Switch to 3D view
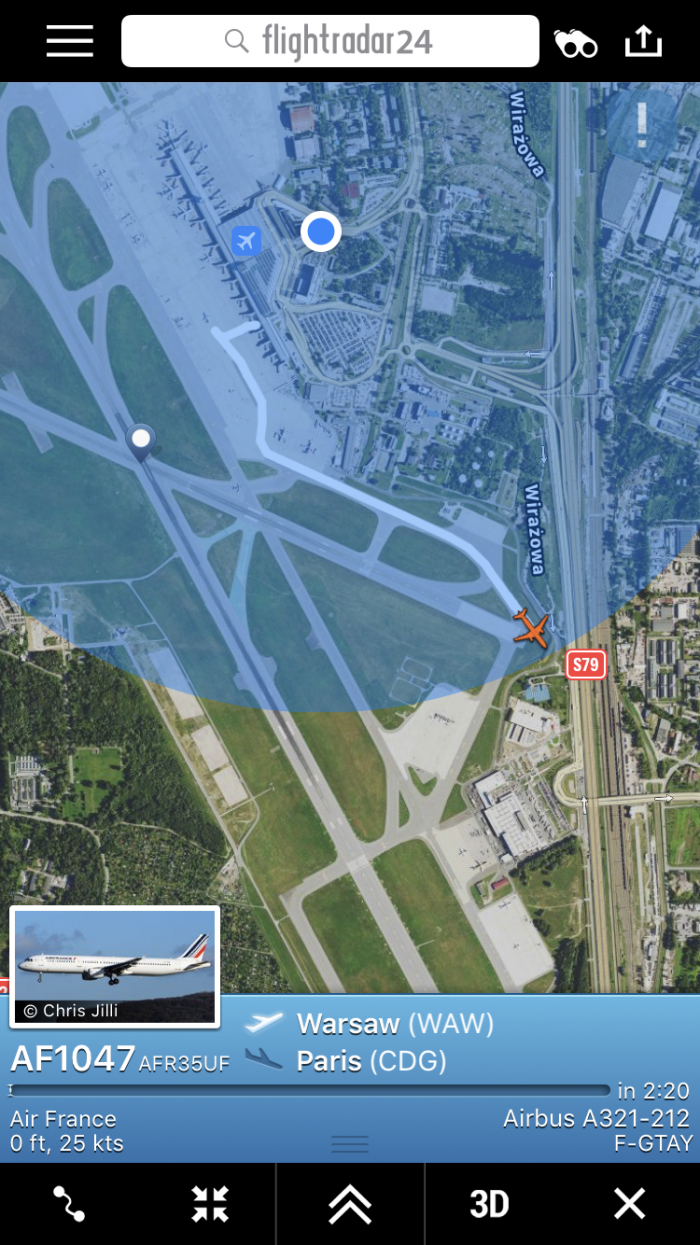The height and width of the screenshot is (1245, 700). point(489,1203)
